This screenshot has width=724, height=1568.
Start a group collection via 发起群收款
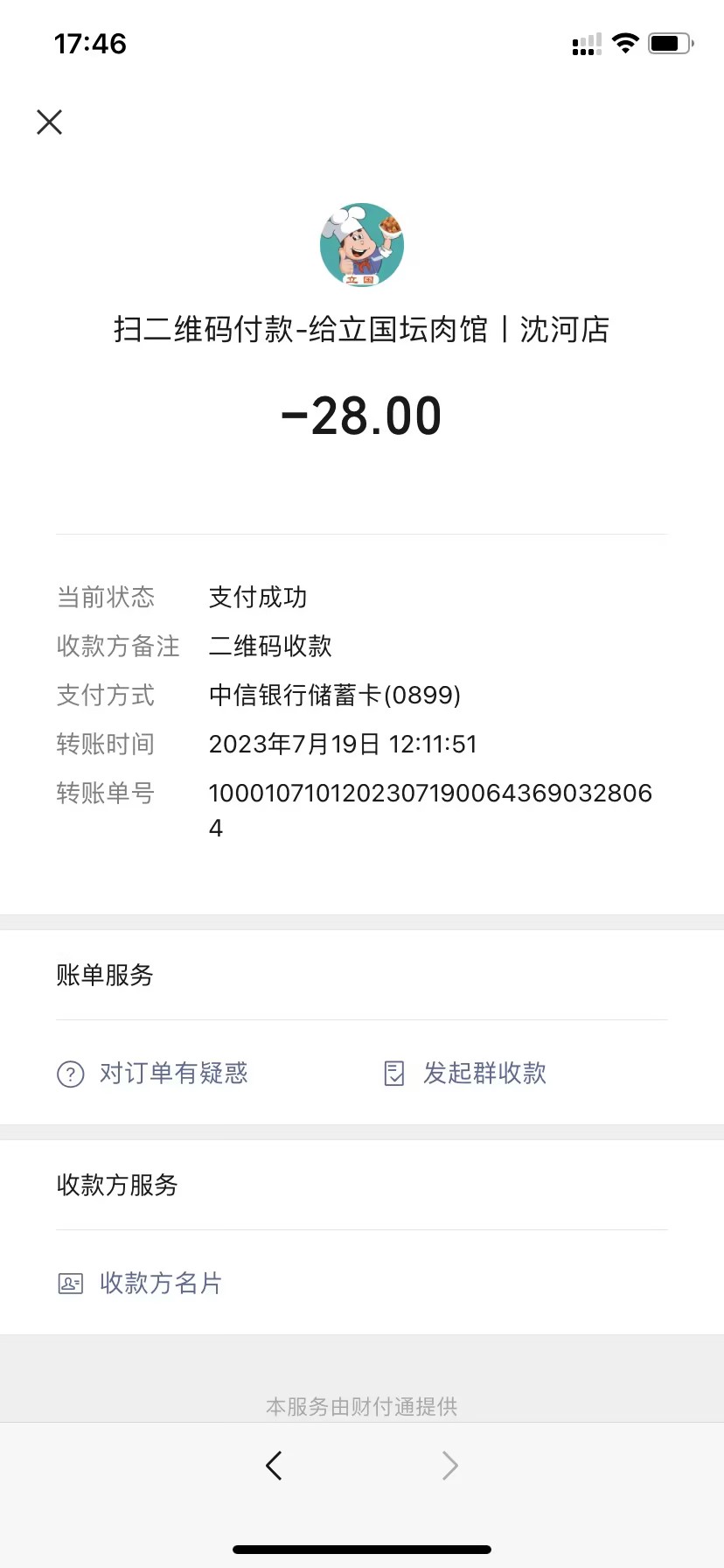(466, 1073)
